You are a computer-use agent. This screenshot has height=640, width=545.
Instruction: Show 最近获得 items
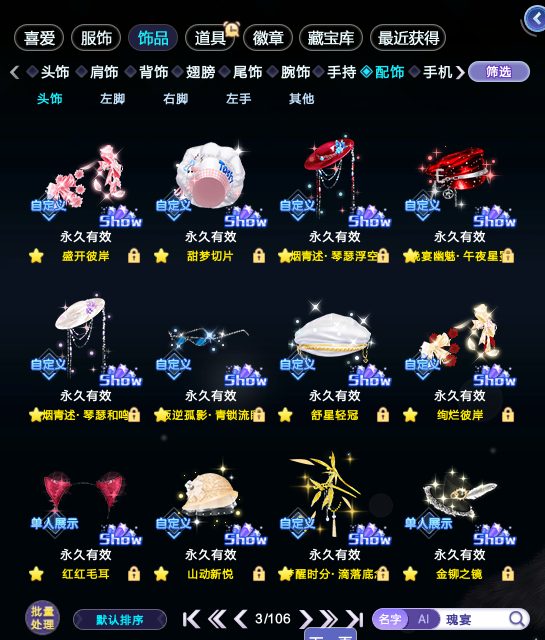click(408, 38)
